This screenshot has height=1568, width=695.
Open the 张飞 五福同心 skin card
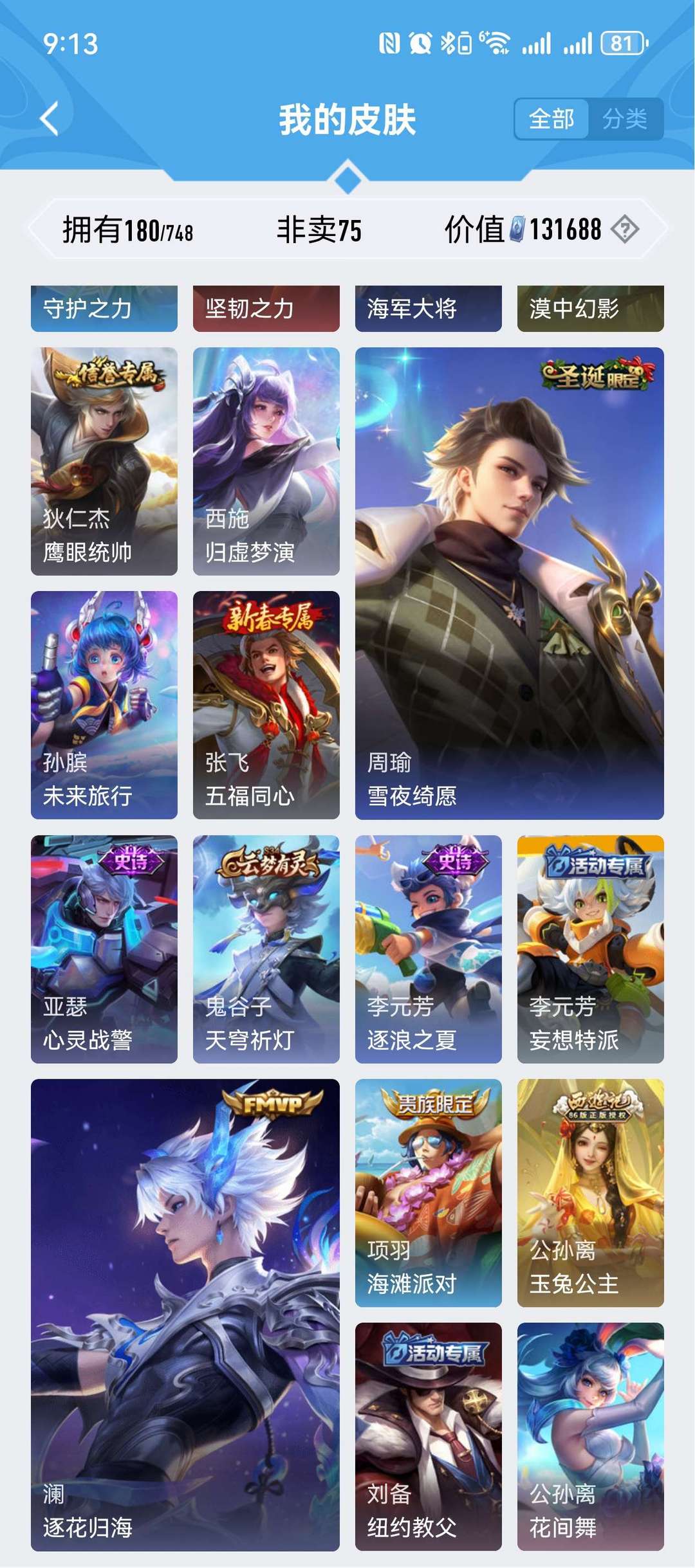266,704
